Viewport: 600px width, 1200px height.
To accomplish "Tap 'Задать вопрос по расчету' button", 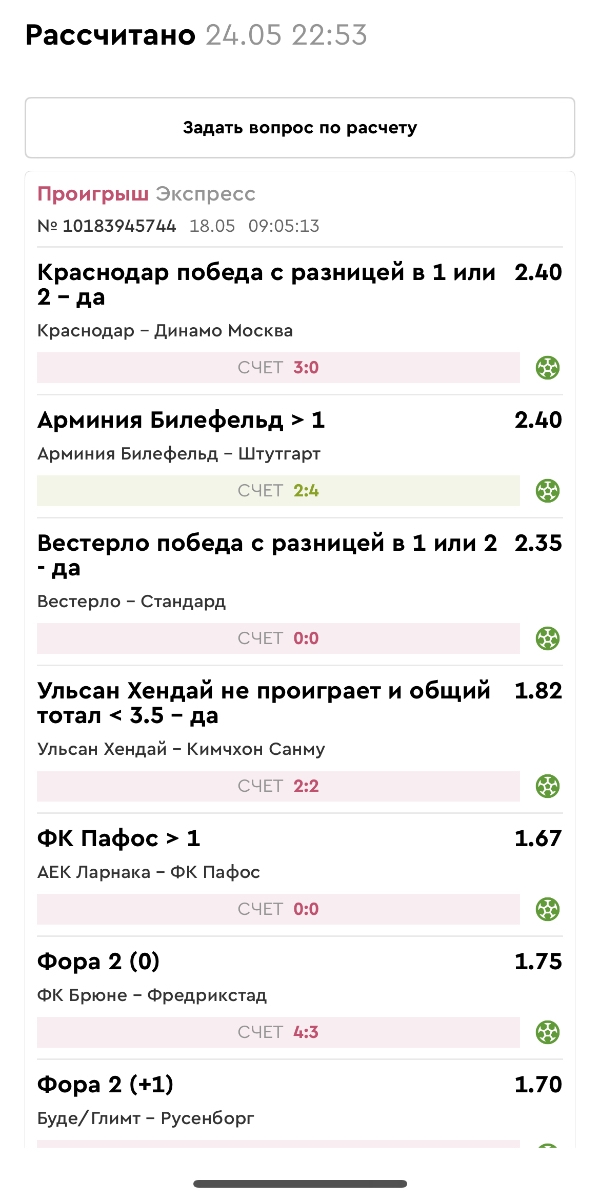I will (300, 127).
